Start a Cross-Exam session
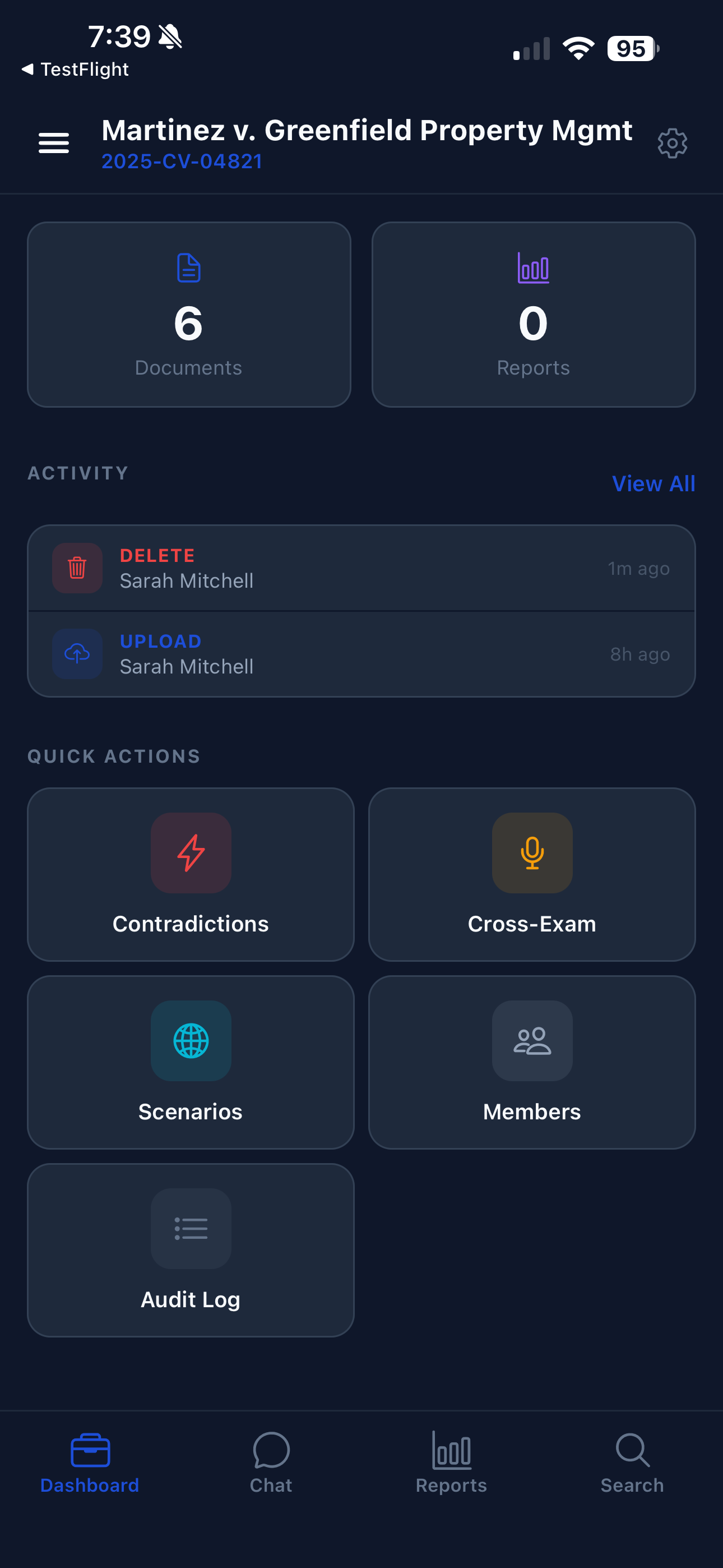Image resolution: width=723 pixels, height=1568 pixels. coord(532,875)
